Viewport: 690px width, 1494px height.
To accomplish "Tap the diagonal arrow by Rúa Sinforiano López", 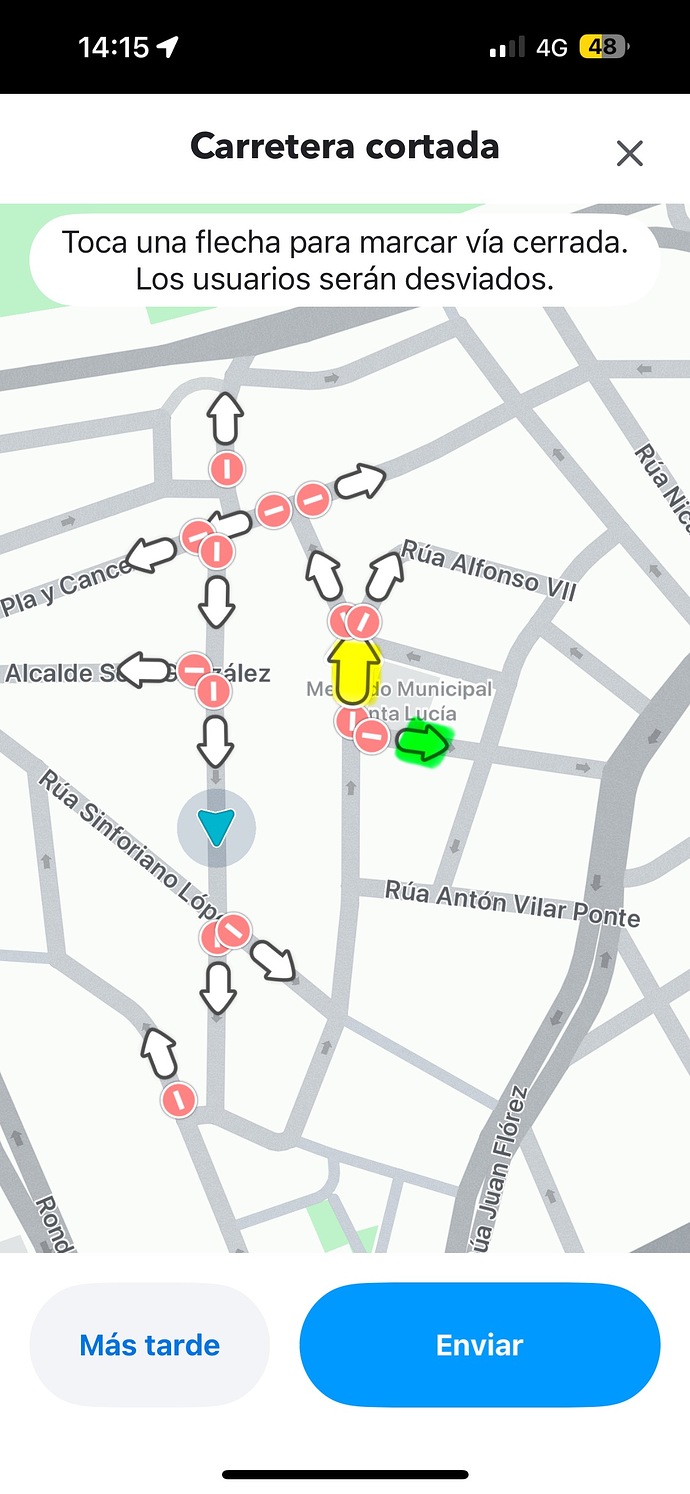I will [273, 960].
